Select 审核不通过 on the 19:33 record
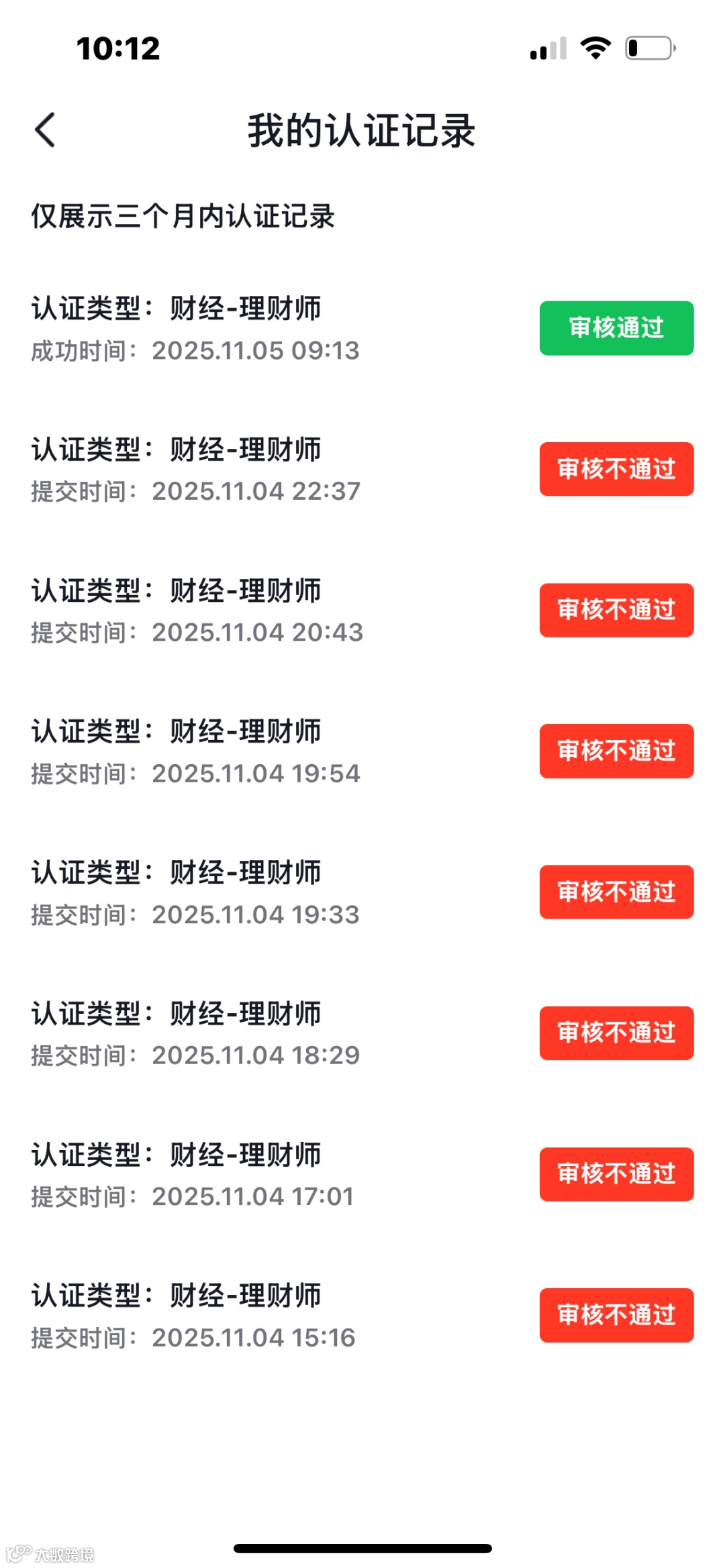Screen dimensions: 725x1568 (616, 892)
